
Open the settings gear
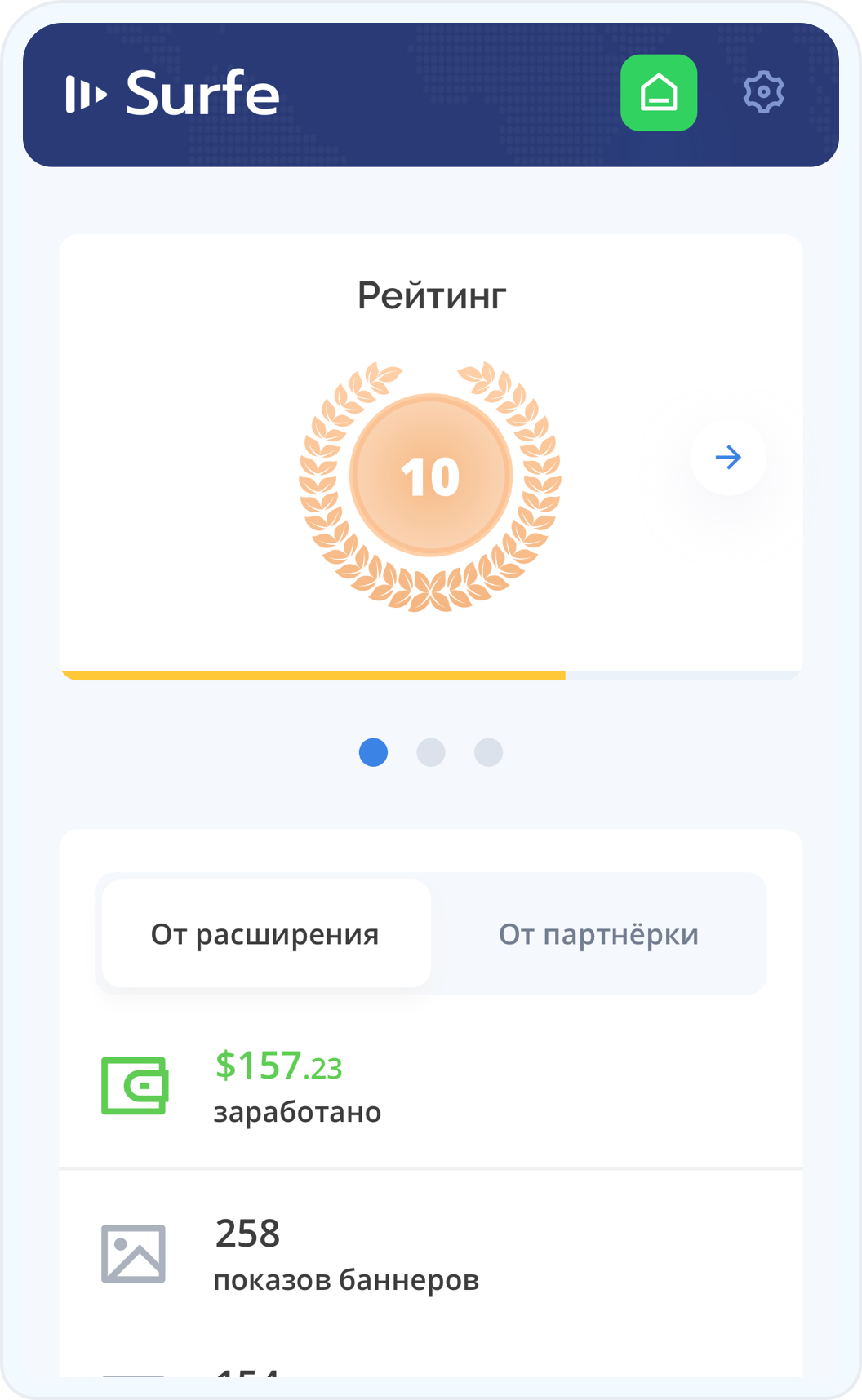(763, 91)
